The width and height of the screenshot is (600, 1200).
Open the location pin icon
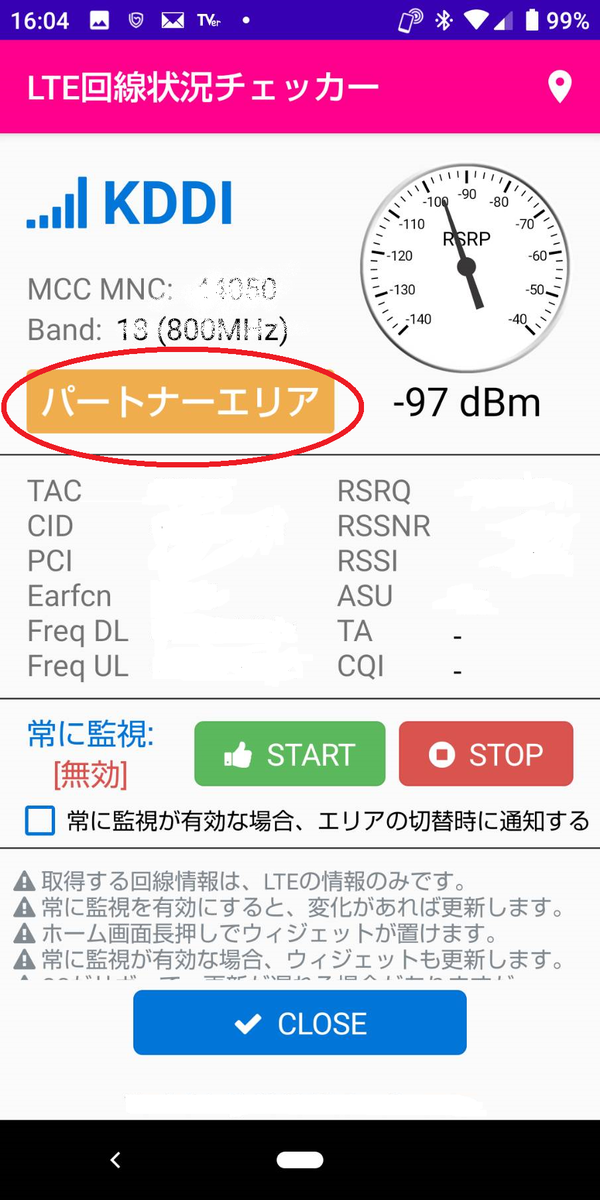coord(560,88)
